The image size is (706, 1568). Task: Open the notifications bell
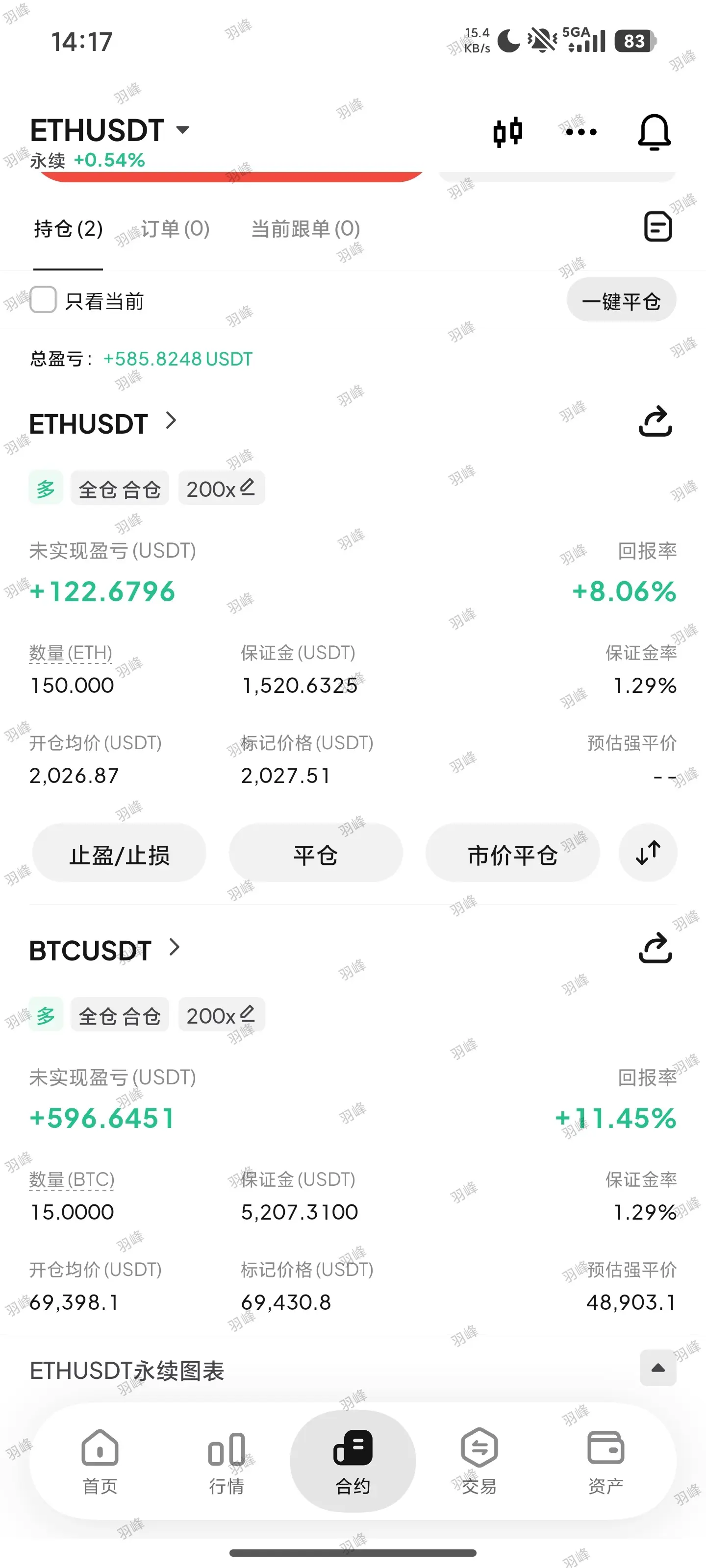click(654, 131)
